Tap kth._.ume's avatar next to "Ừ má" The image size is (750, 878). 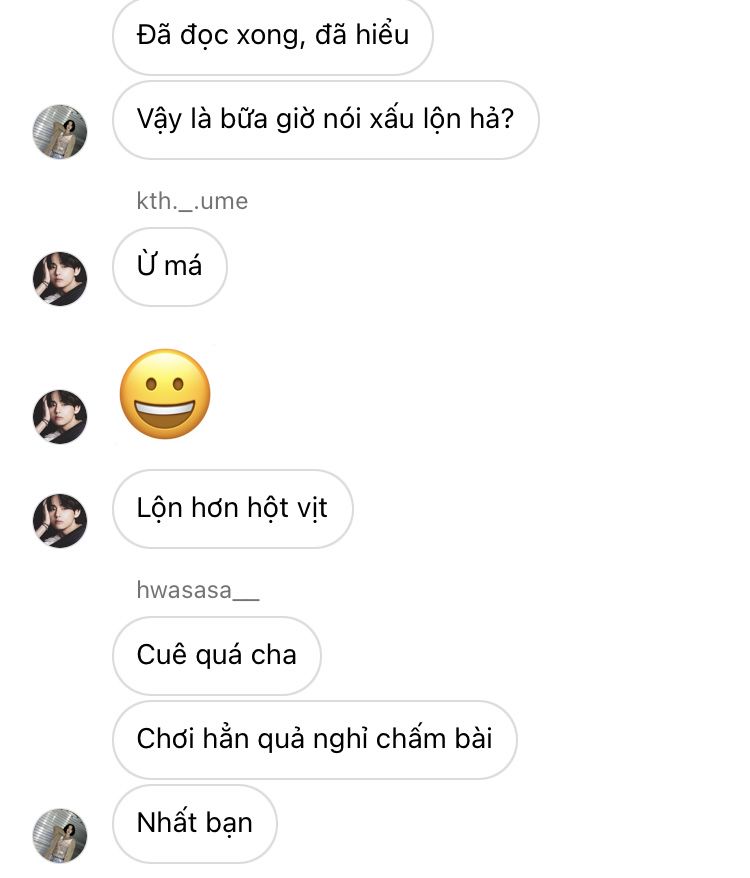60,279
